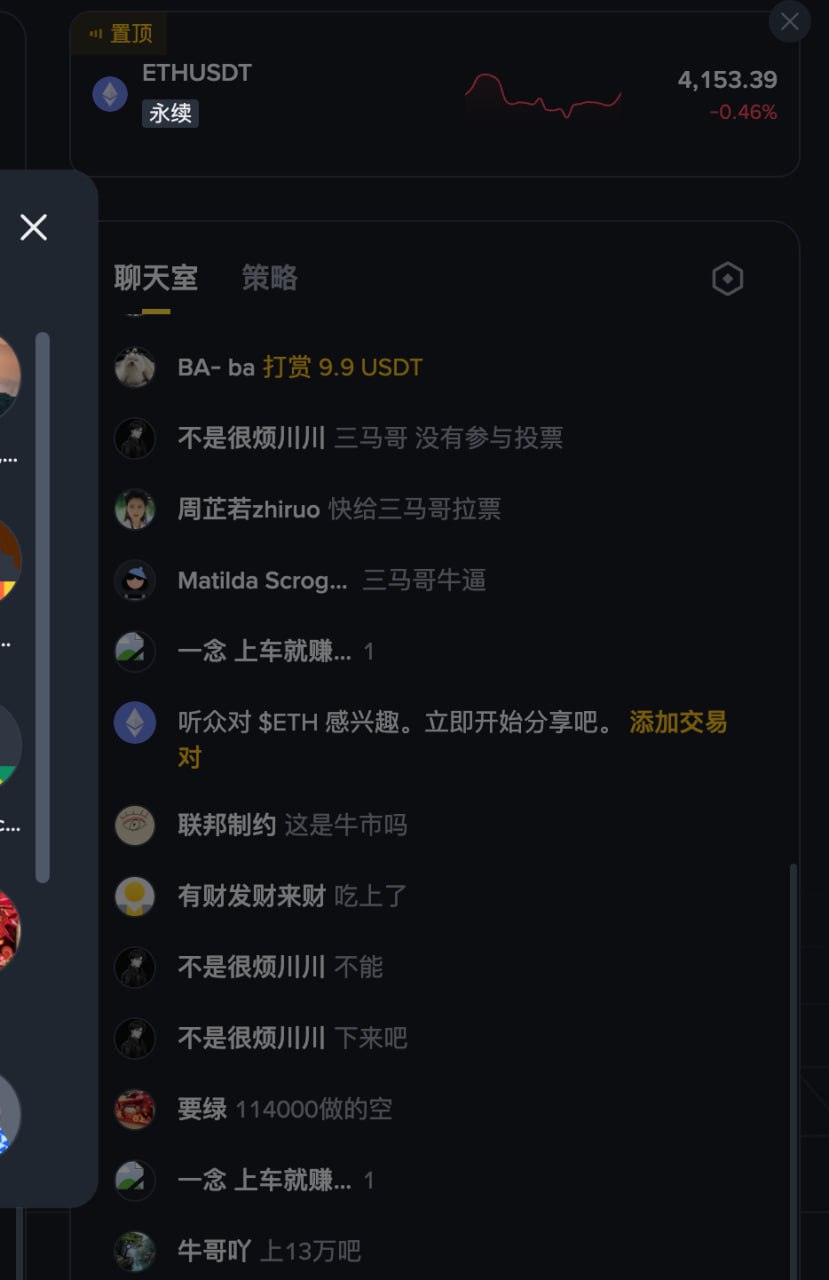Screen dimensions: 829x1280
Task: Click Matilda Scrog's avatar
Action: (x=135, y=580)
